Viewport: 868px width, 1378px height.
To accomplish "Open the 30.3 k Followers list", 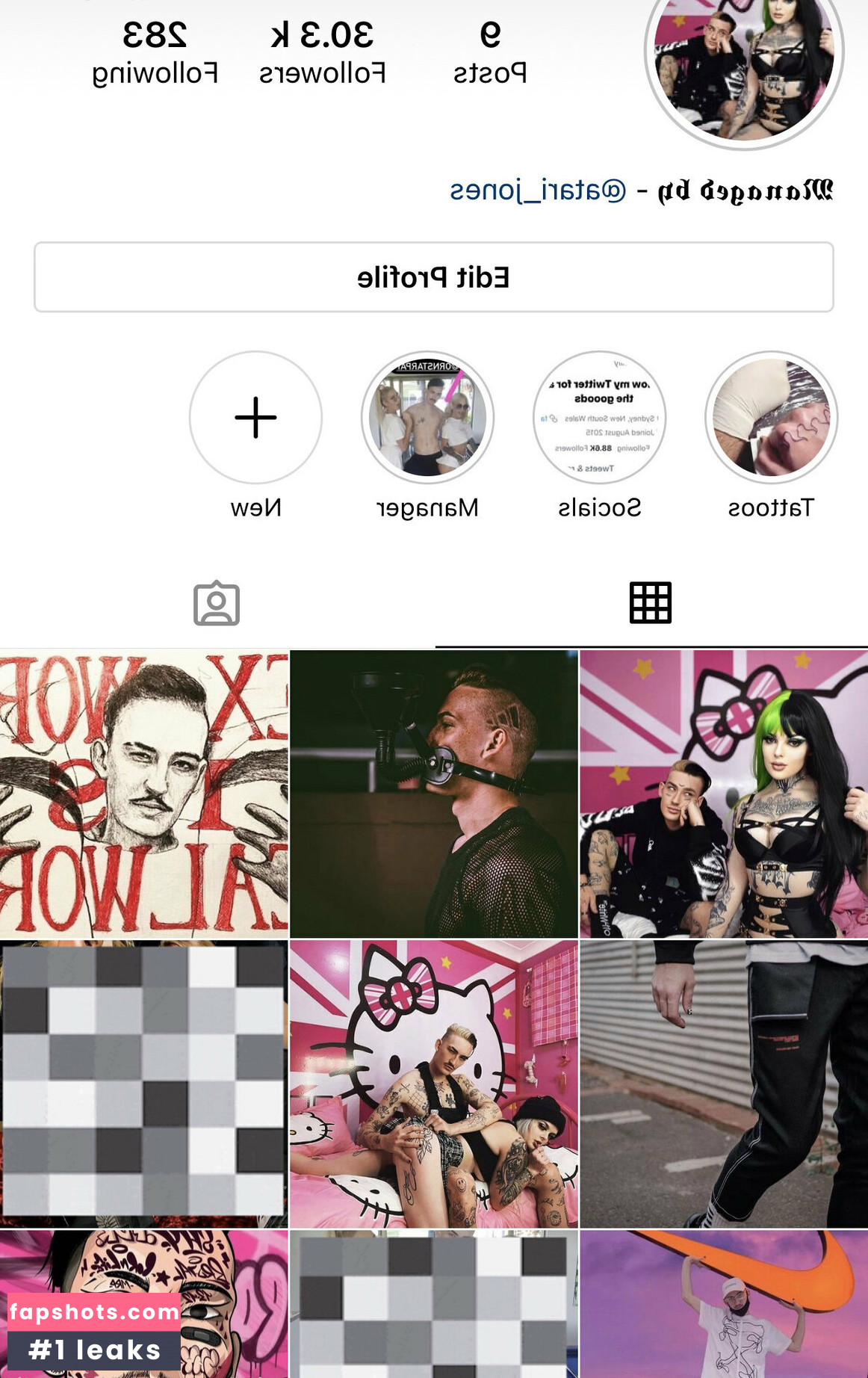I will pyautogui.click(x=322, y=52).
